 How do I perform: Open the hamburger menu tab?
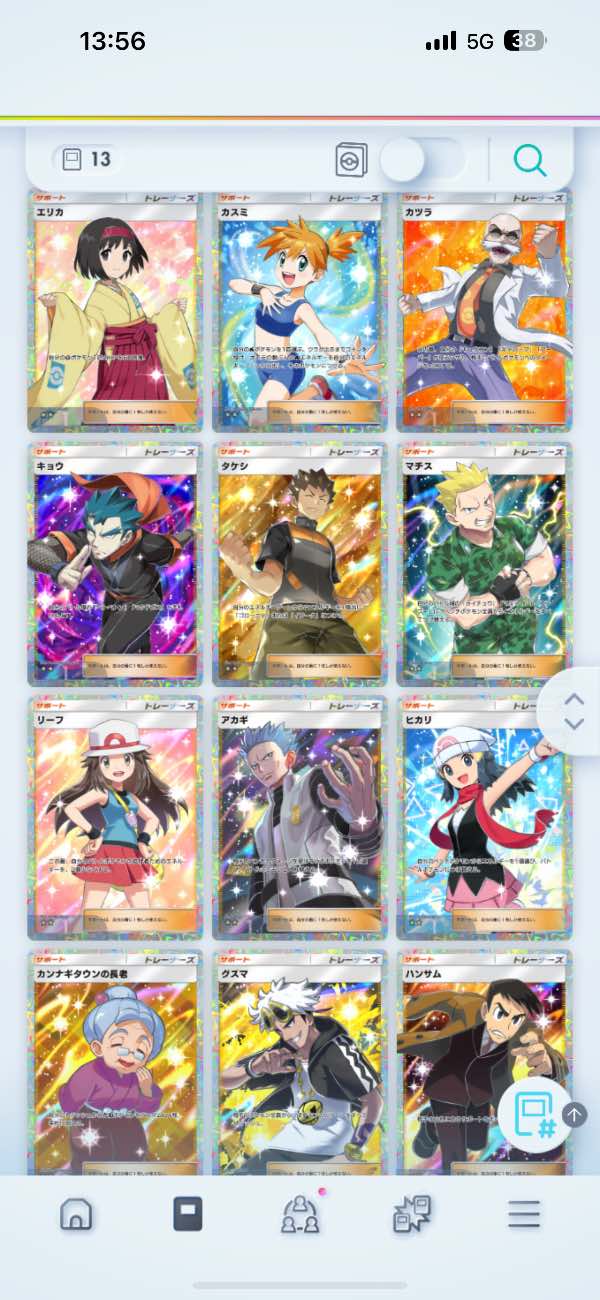tap(523, 1214)
